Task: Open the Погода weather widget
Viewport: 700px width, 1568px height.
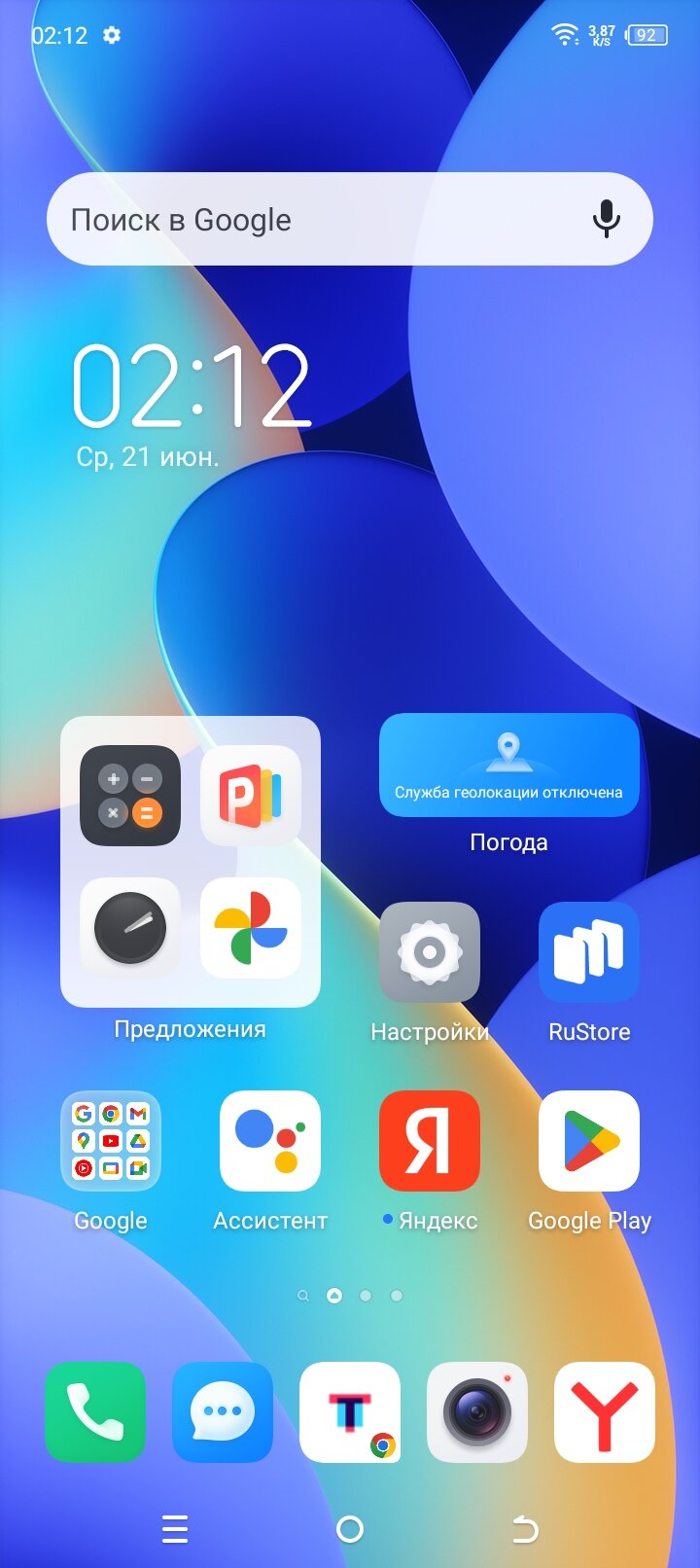Action: tap(508, 766)
